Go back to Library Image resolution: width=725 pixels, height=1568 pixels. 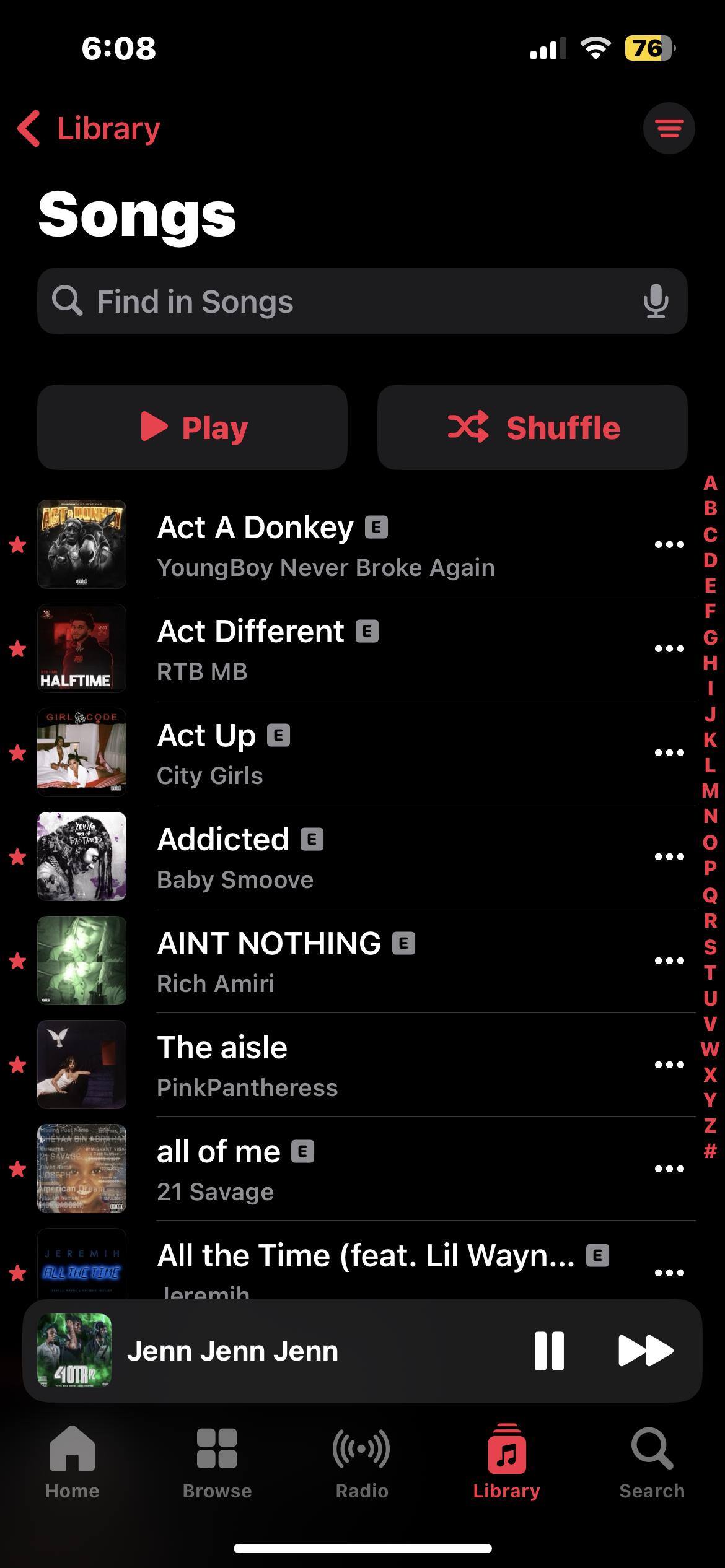(x=90, y=129)
